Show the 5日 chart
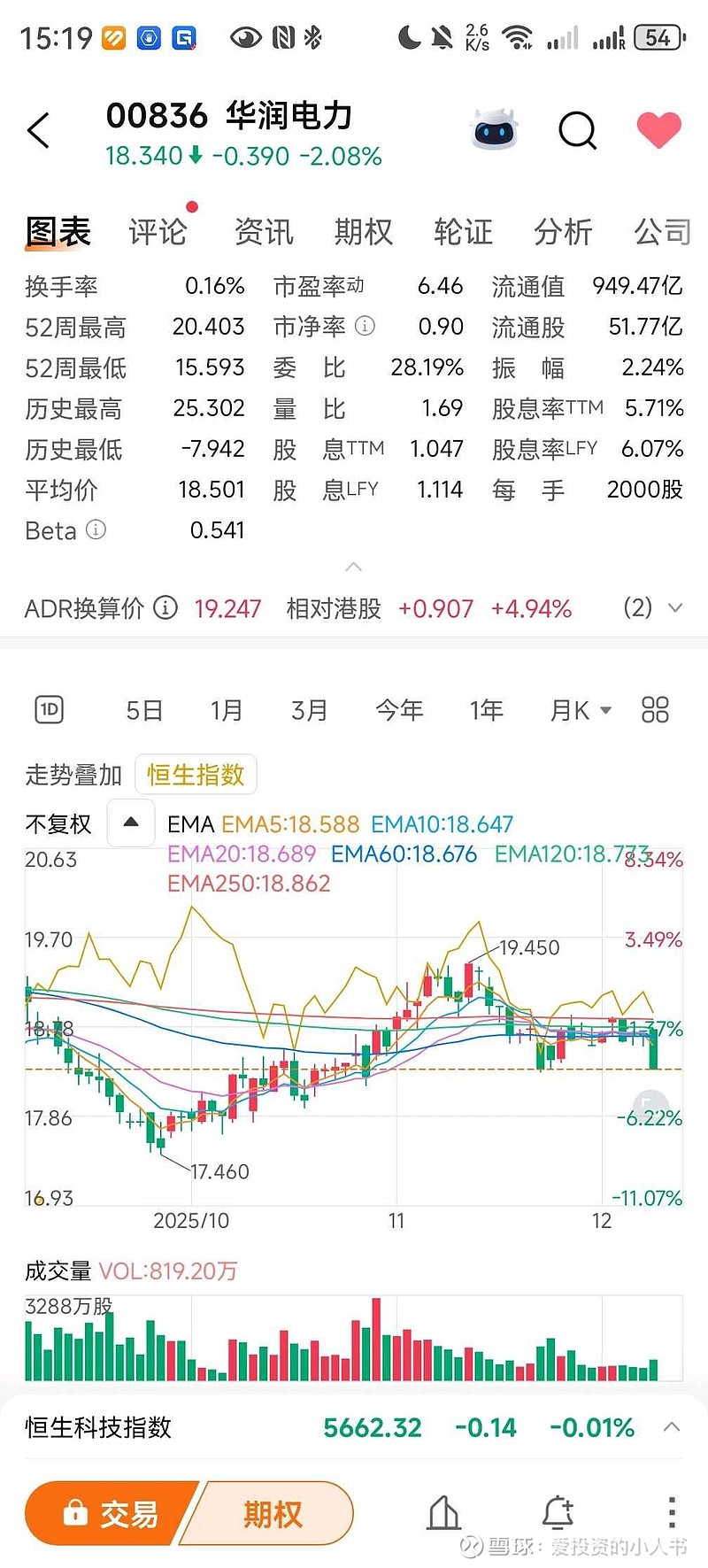Screen dimensions: 708x1568 point(144,710)
